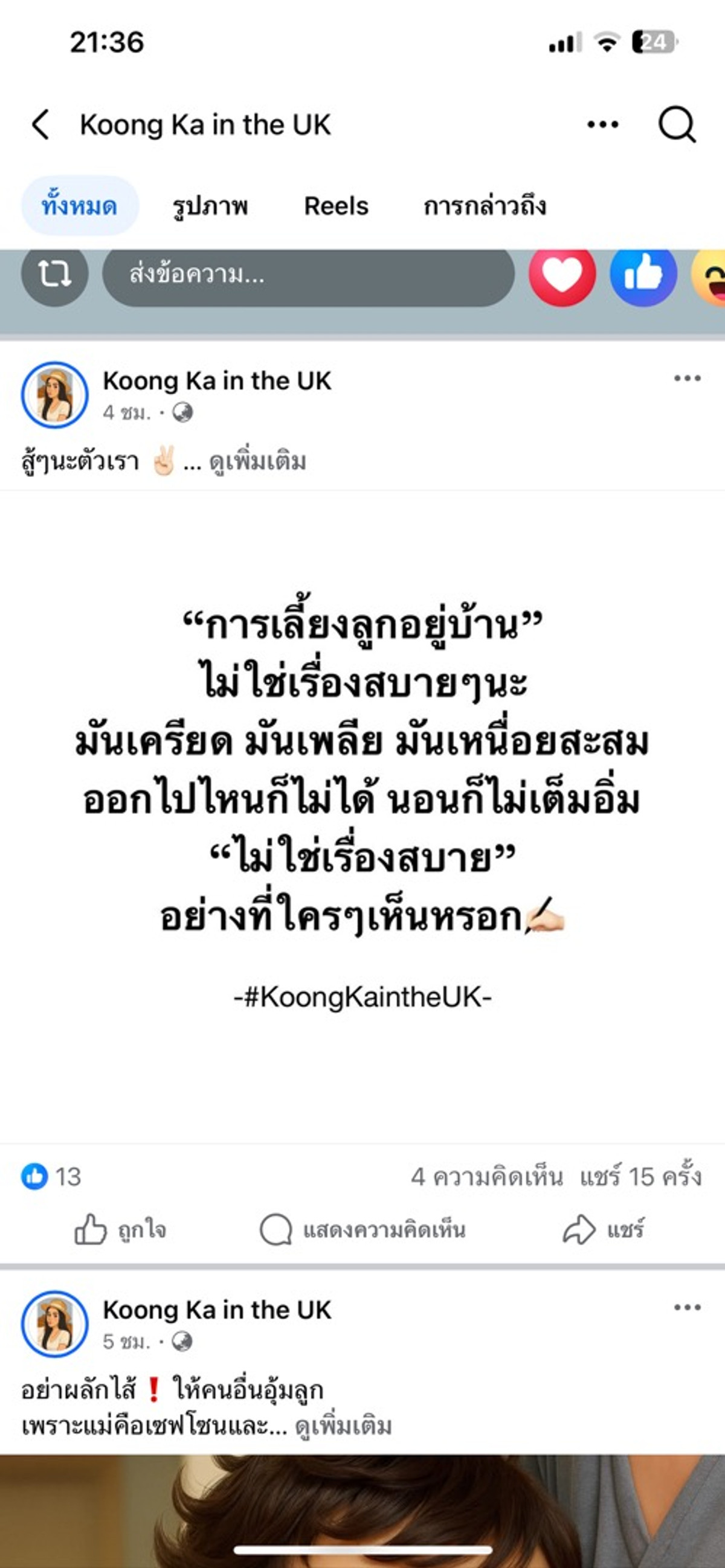Select the ทั้งหมด tab
Viewport: 725px width, 1568px height.
(79, 206)
